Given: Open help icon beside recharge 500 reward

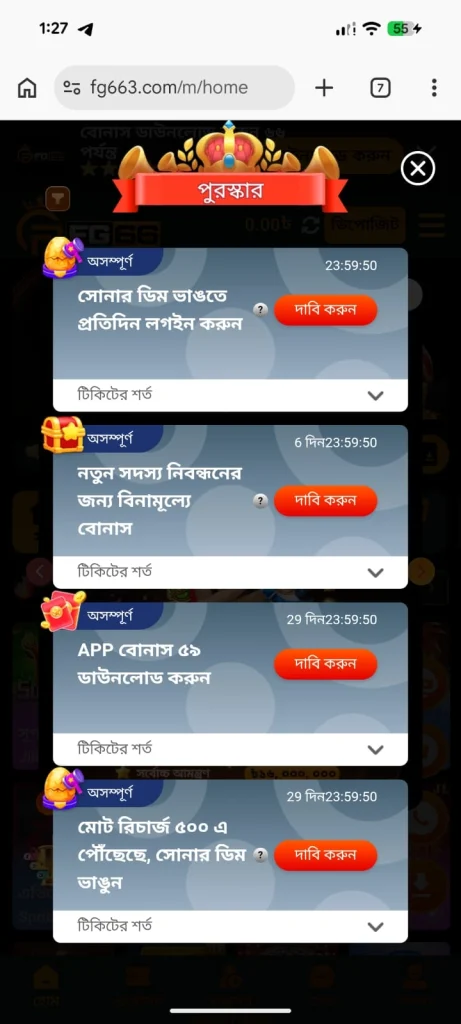Looking at the screenshot, I should click(261, 854).
